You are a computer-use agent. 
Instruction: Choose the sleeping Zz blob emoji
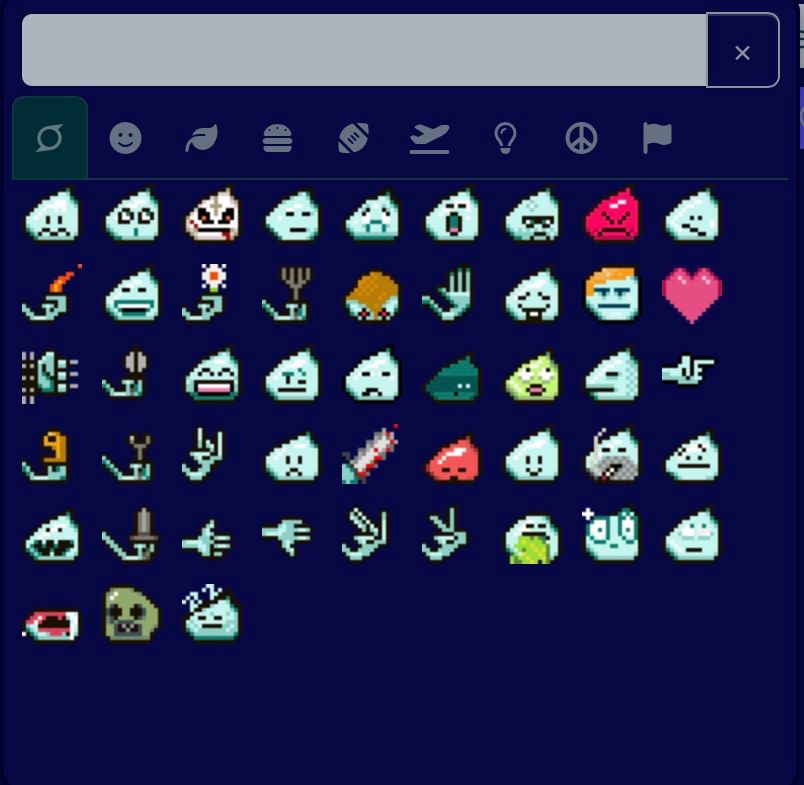pyautogui.click(x=212, y=614)
